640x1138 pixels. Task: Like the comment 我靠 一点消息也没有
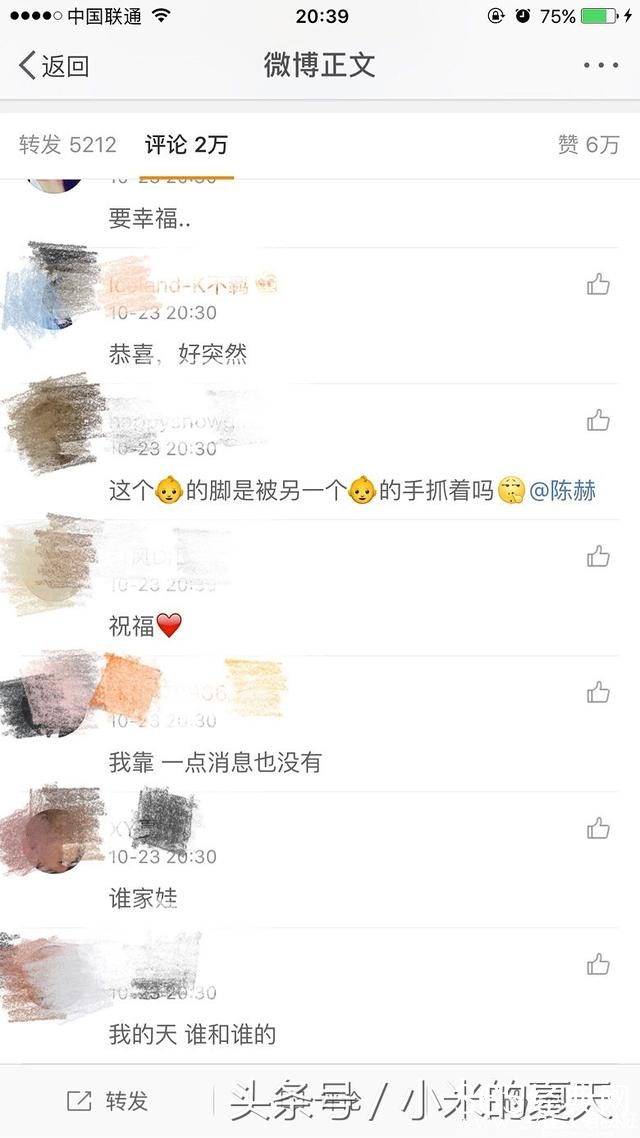click(598, 692)
